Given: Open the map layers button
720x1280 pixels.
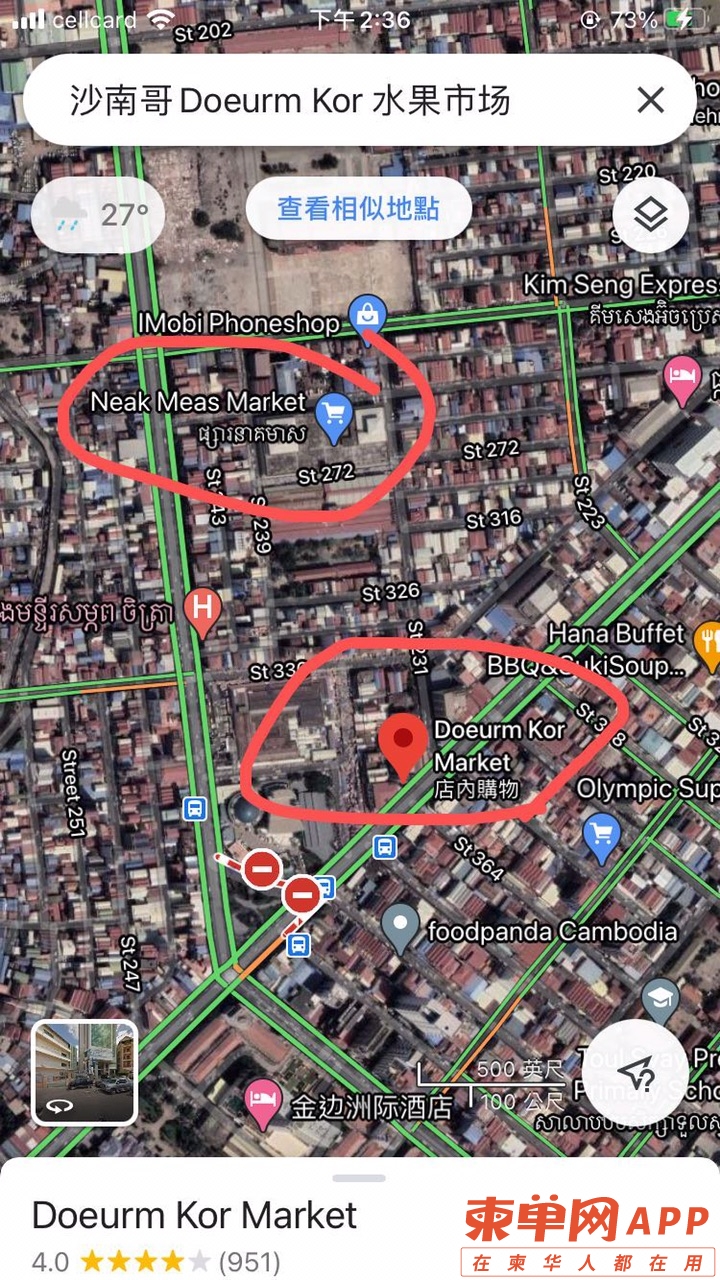Looking at the screenshot, I should pos(651,214).
